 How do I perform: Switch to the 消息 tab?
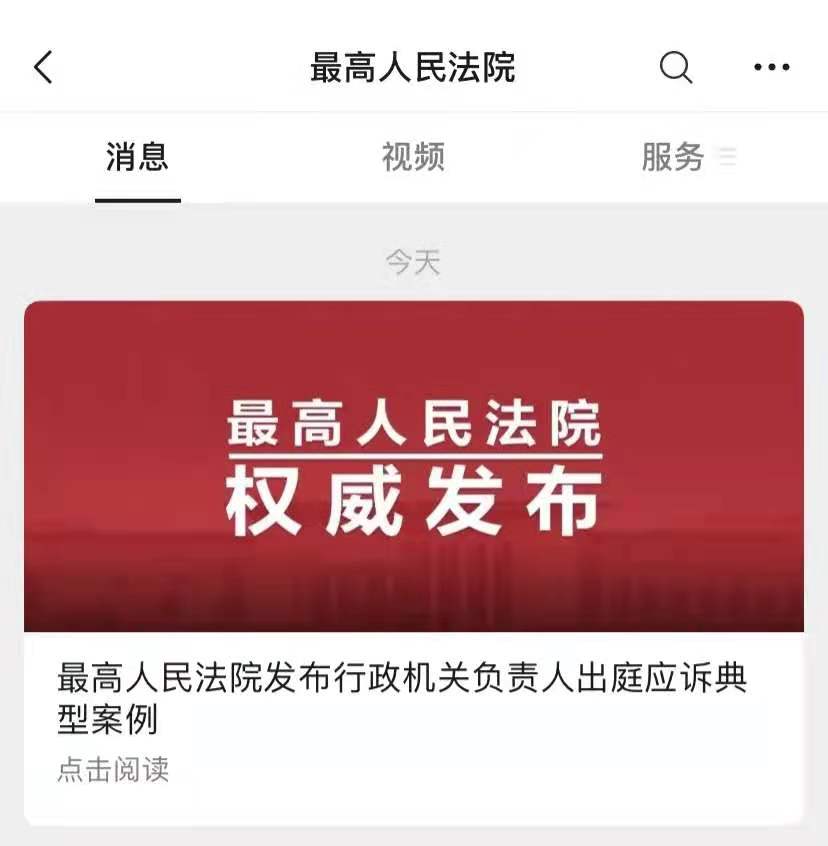click(x=137, y=158)
